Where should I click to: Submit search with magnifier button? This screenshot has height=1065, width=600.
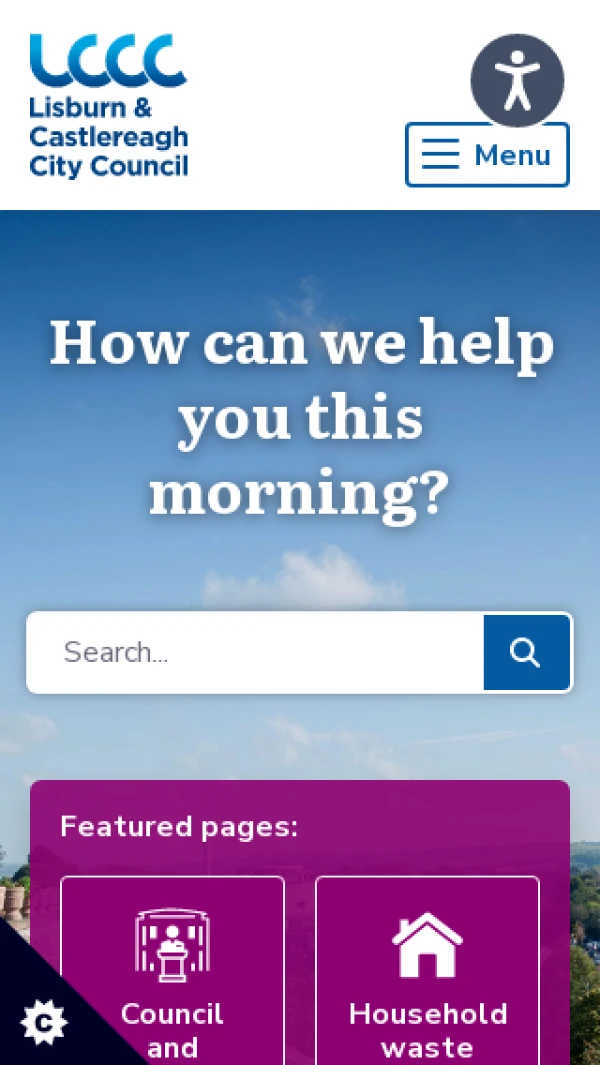[x=526, y=653]
